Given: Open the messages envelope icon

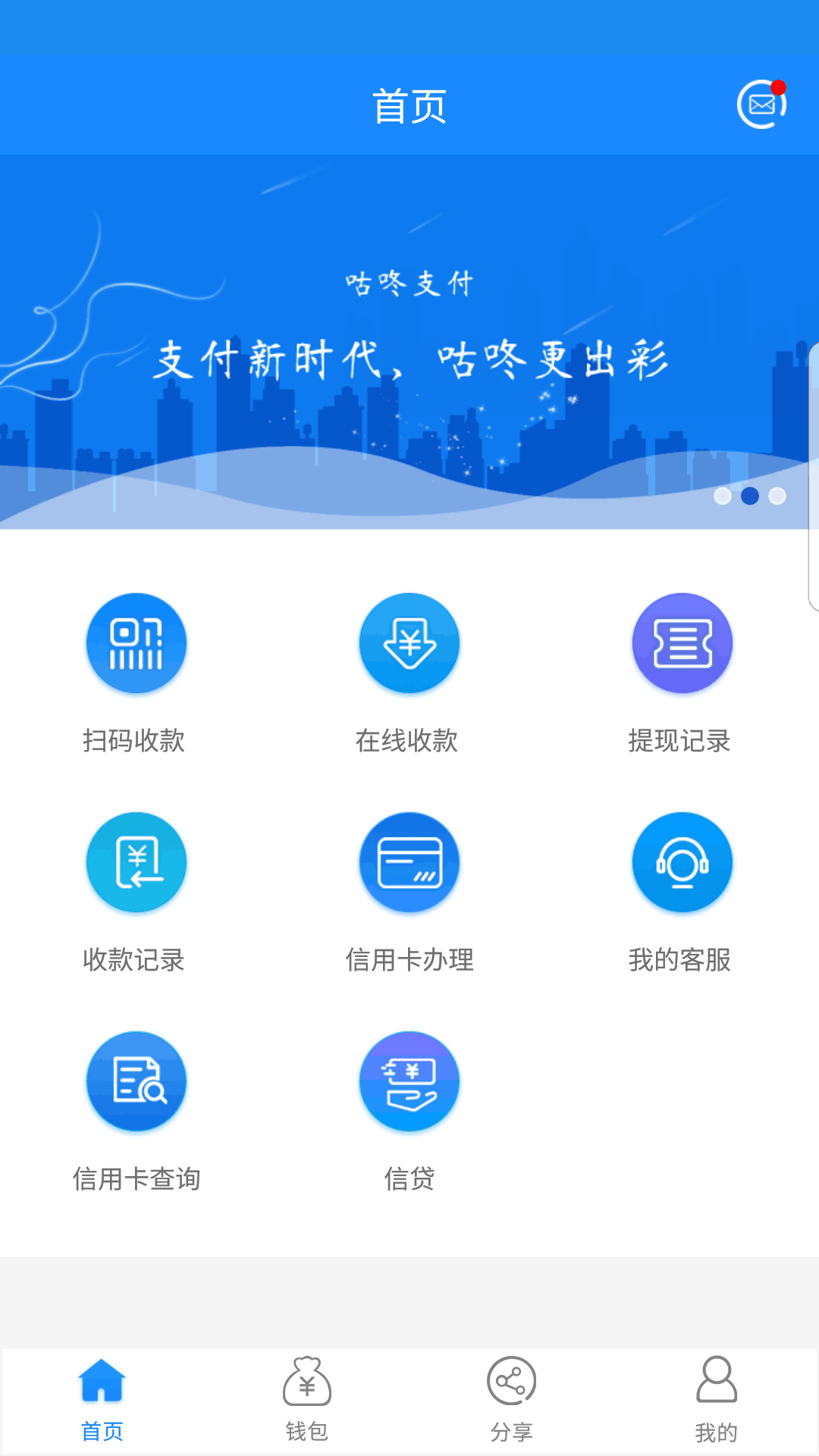Looking at the screenshot, I should (761, 105).
